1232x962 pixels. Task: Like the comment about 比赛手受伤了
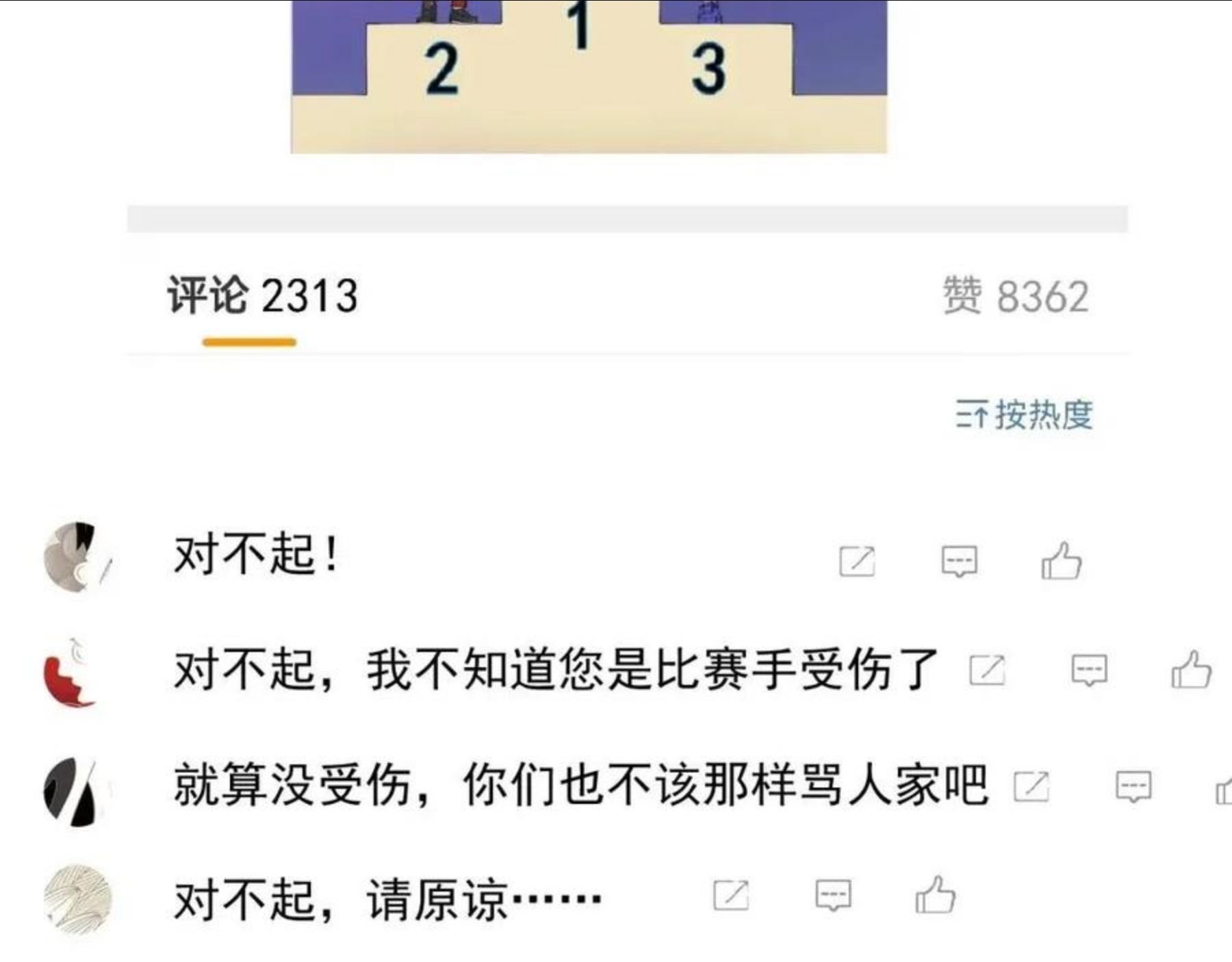(1191, 669)
